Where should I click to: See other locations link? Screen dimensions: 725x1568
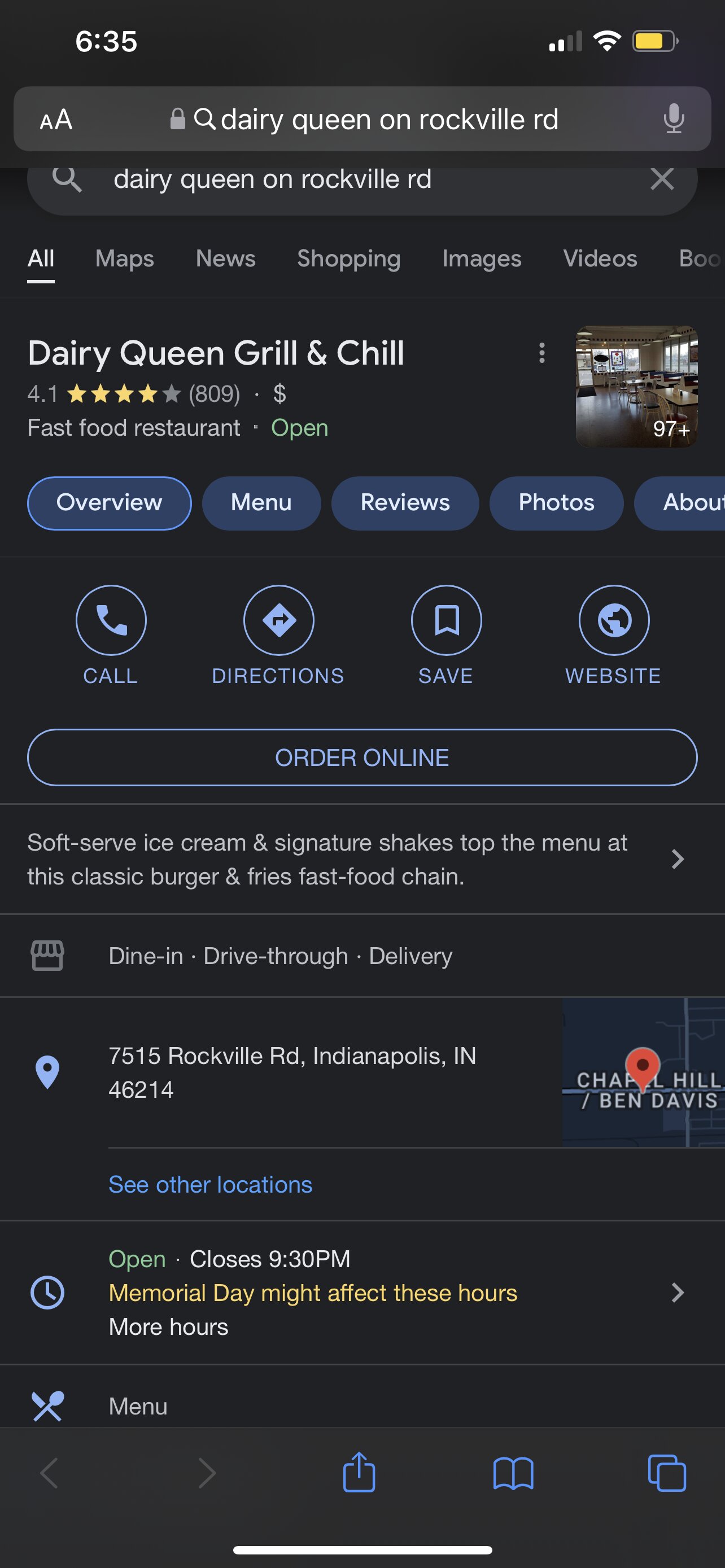(210, 1185)
